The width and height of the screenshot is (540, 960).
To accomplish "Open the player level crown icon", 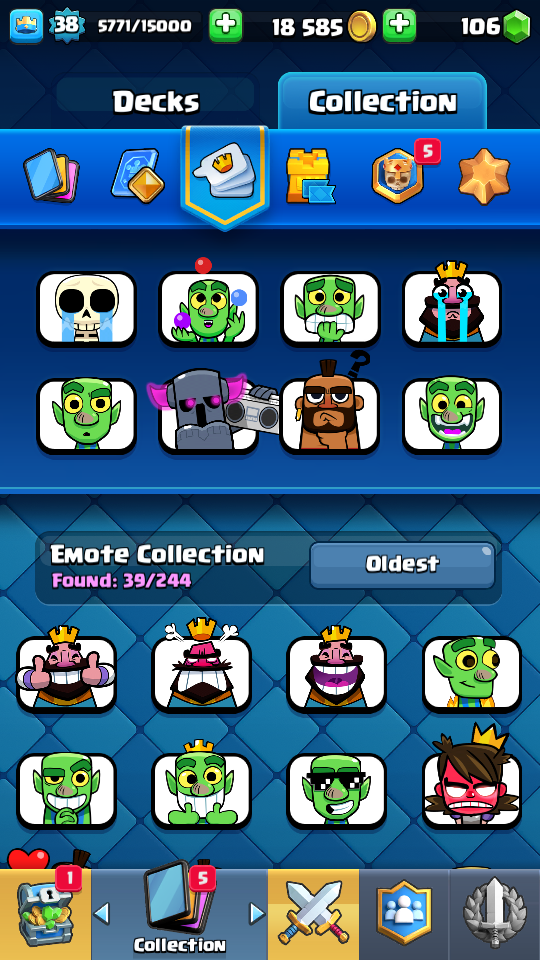I will [x=26, y=26].
